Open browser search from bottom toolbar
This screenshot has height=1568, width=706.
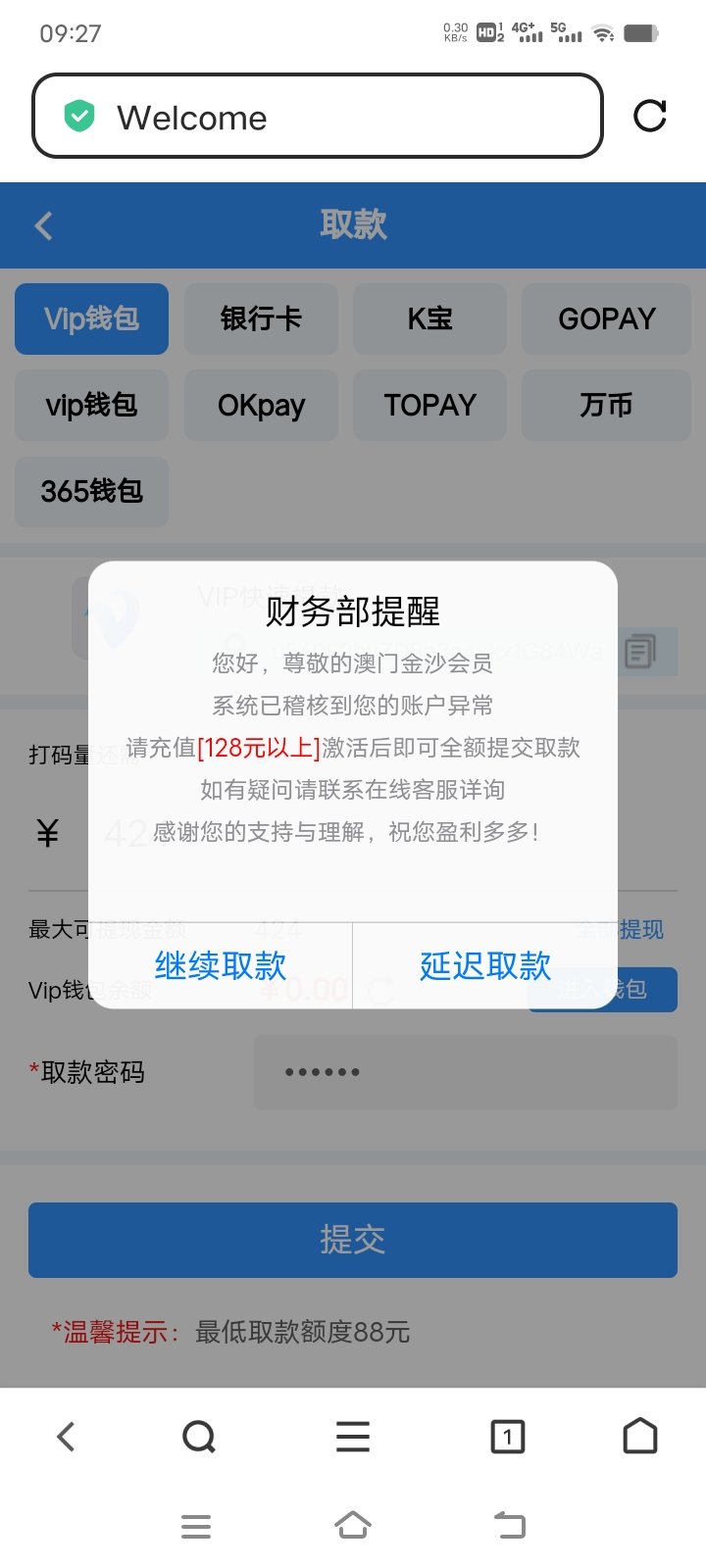(x=199, y=1437)
